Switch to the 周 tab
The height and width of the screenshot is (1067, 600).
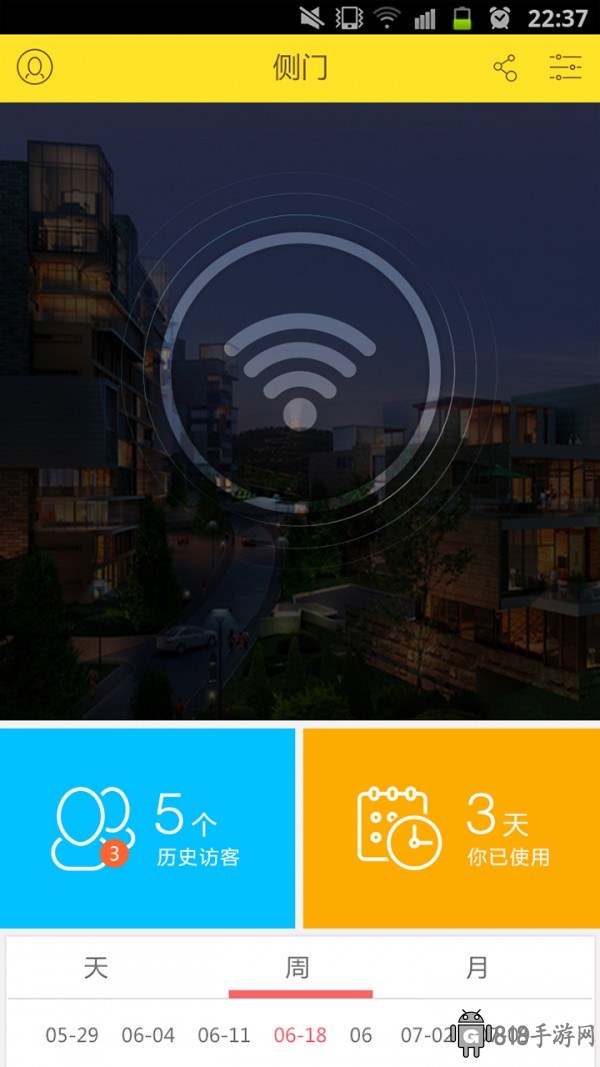(x=298, y=967)
